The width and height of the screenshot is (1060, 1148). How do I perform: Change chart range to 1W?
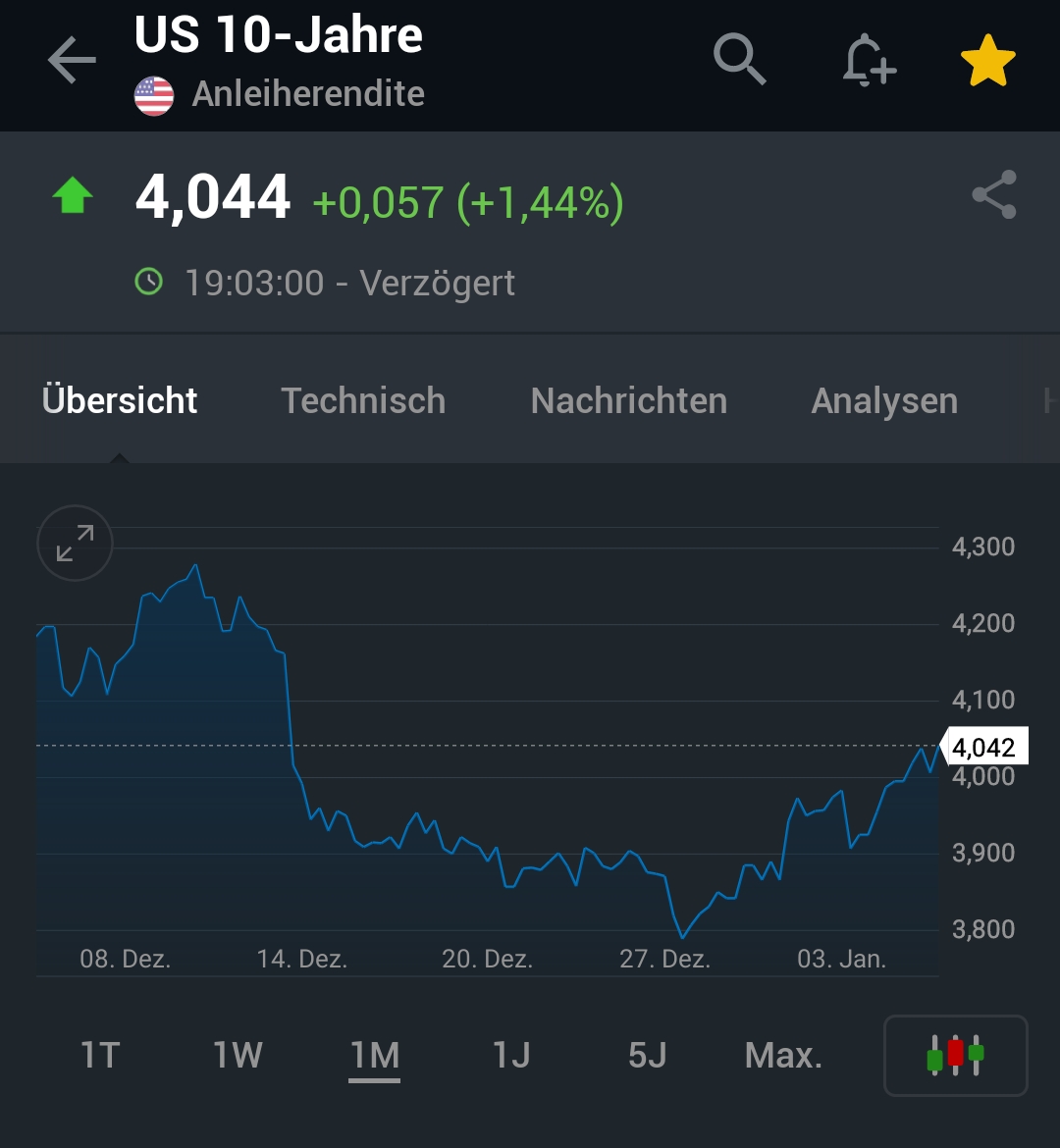pos(238,1056)
